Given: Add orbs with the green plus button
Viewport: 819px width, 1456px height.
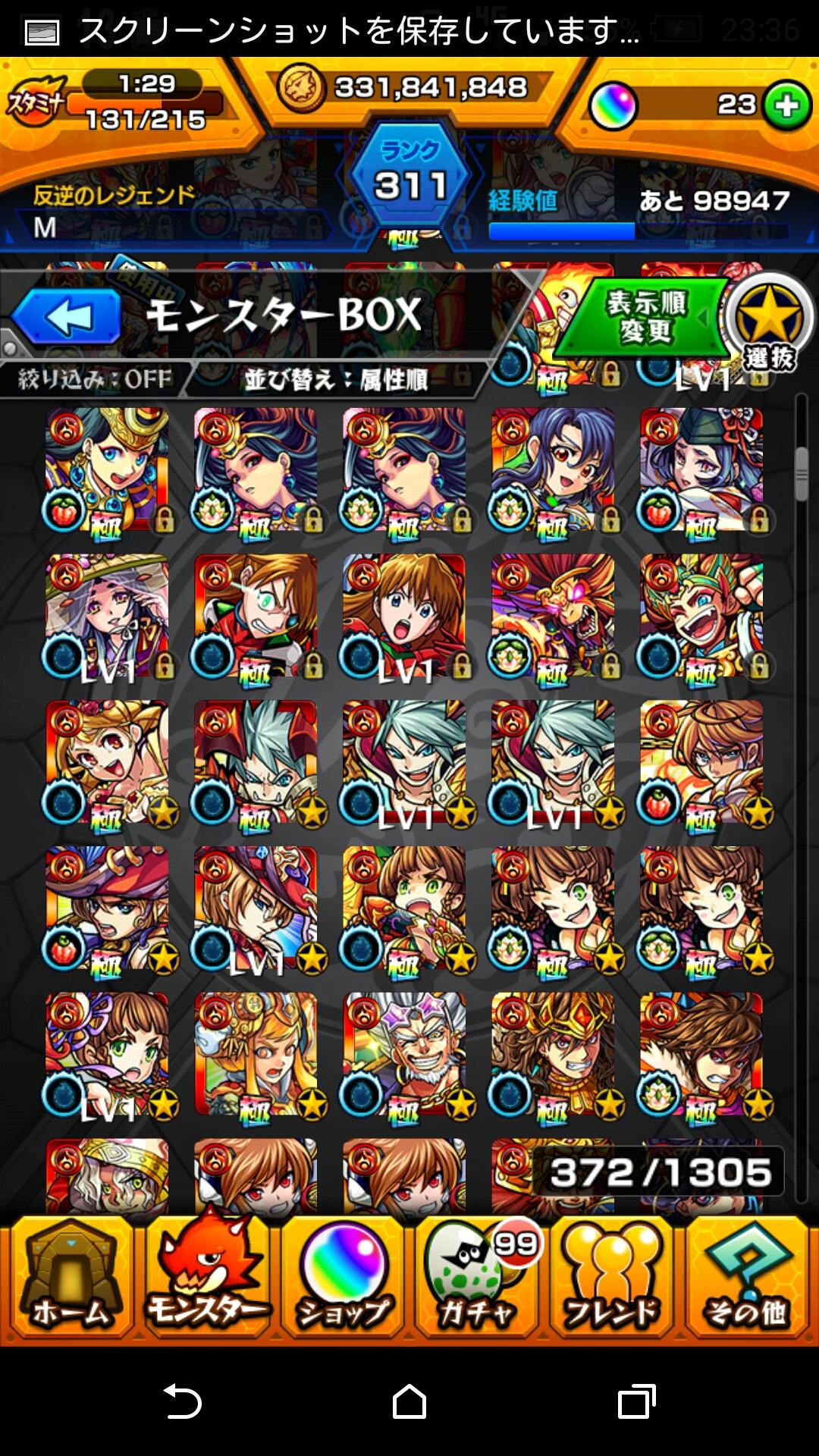Looking at the screenshot, I should click(x=787, y=105).
